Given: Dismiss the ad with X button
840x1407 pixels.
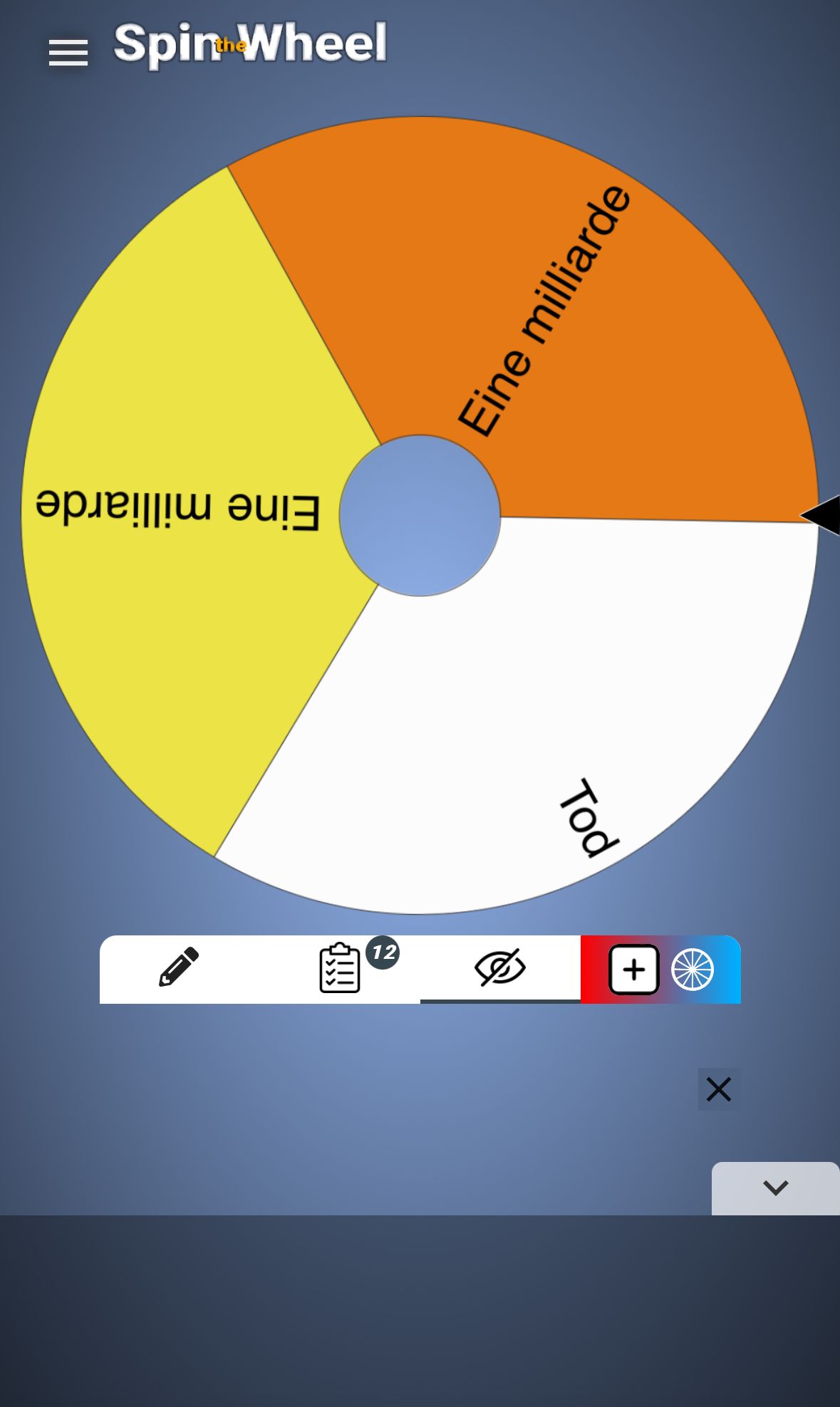Looking at the screenshot, I should click(x=718, y=1089).
